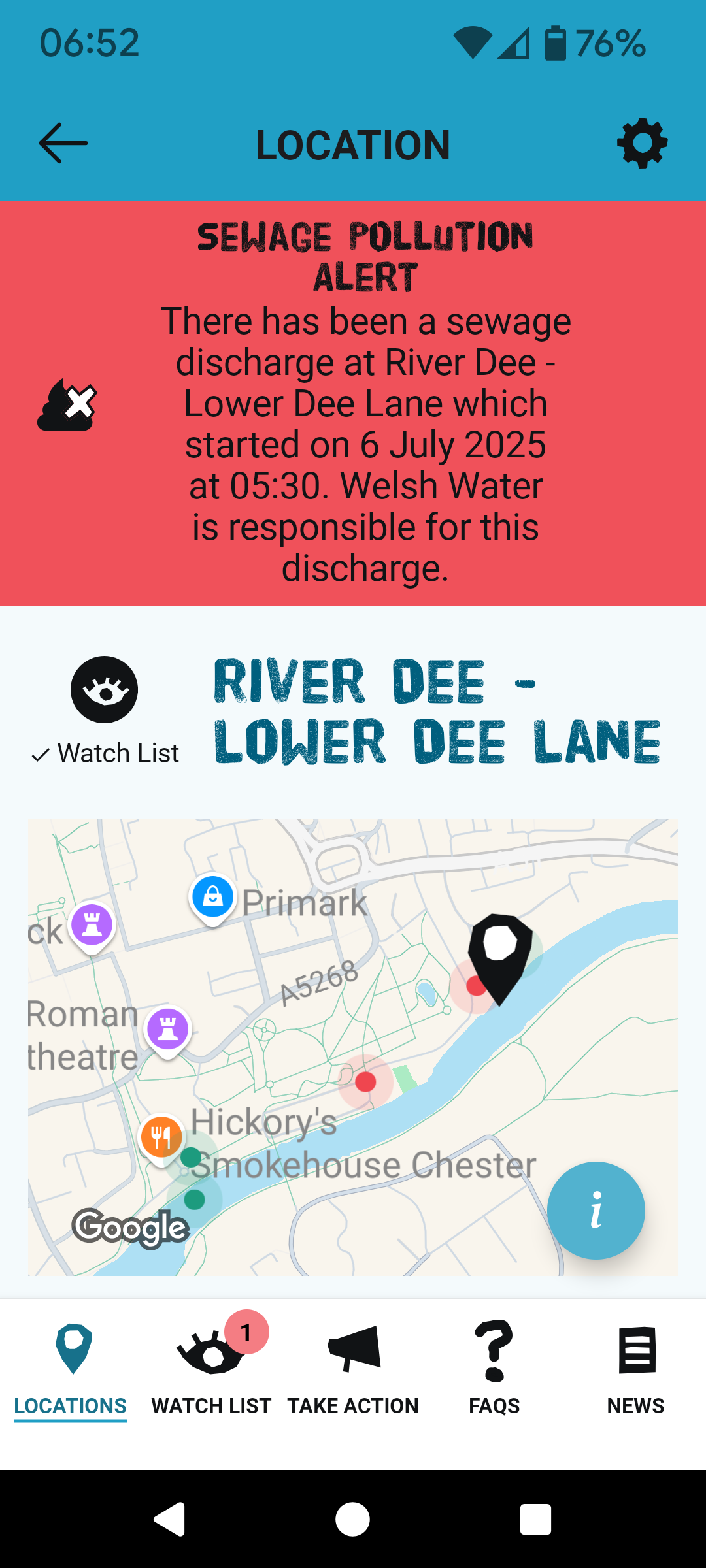Switch to the FAQs tab
706x1568 pixels.
494,1369
